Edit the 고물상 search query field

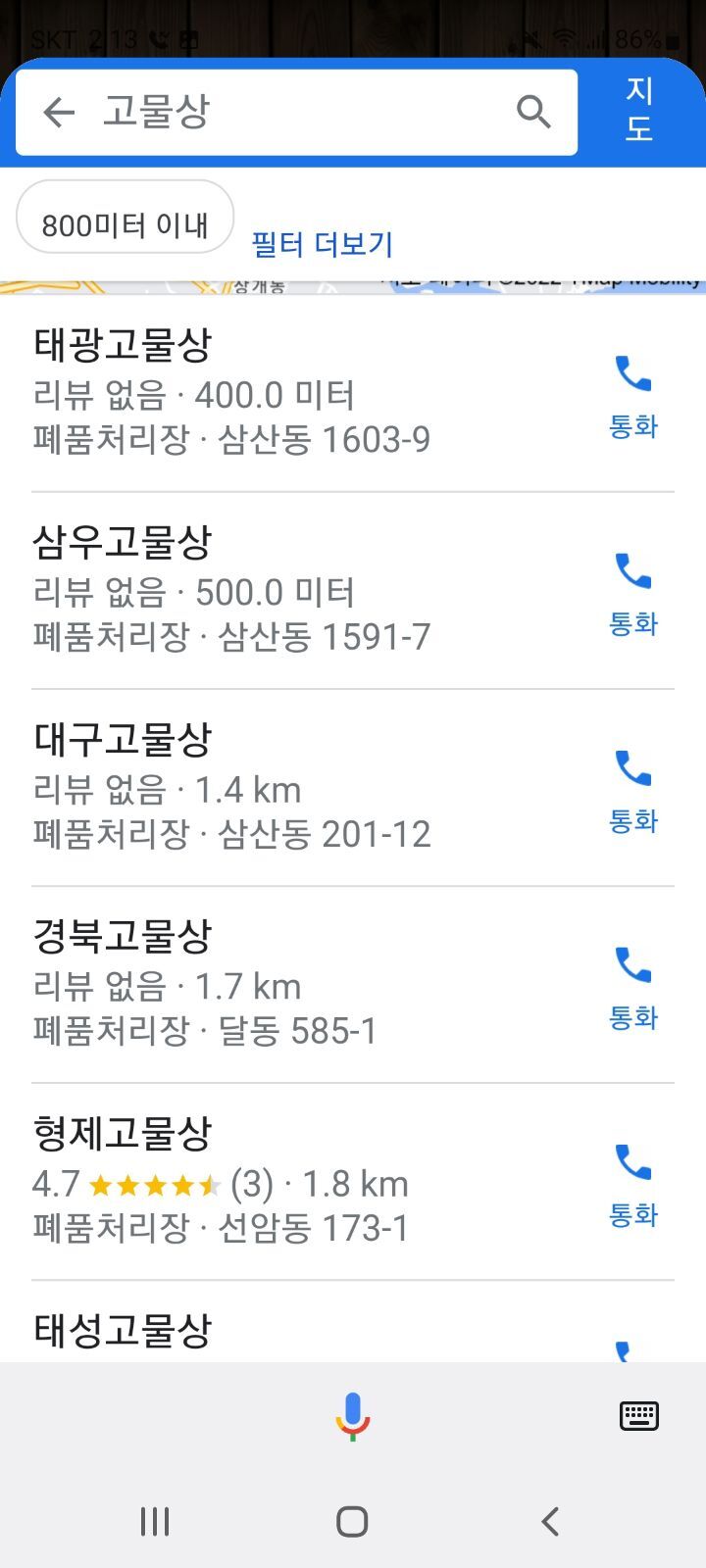(294, 113)
